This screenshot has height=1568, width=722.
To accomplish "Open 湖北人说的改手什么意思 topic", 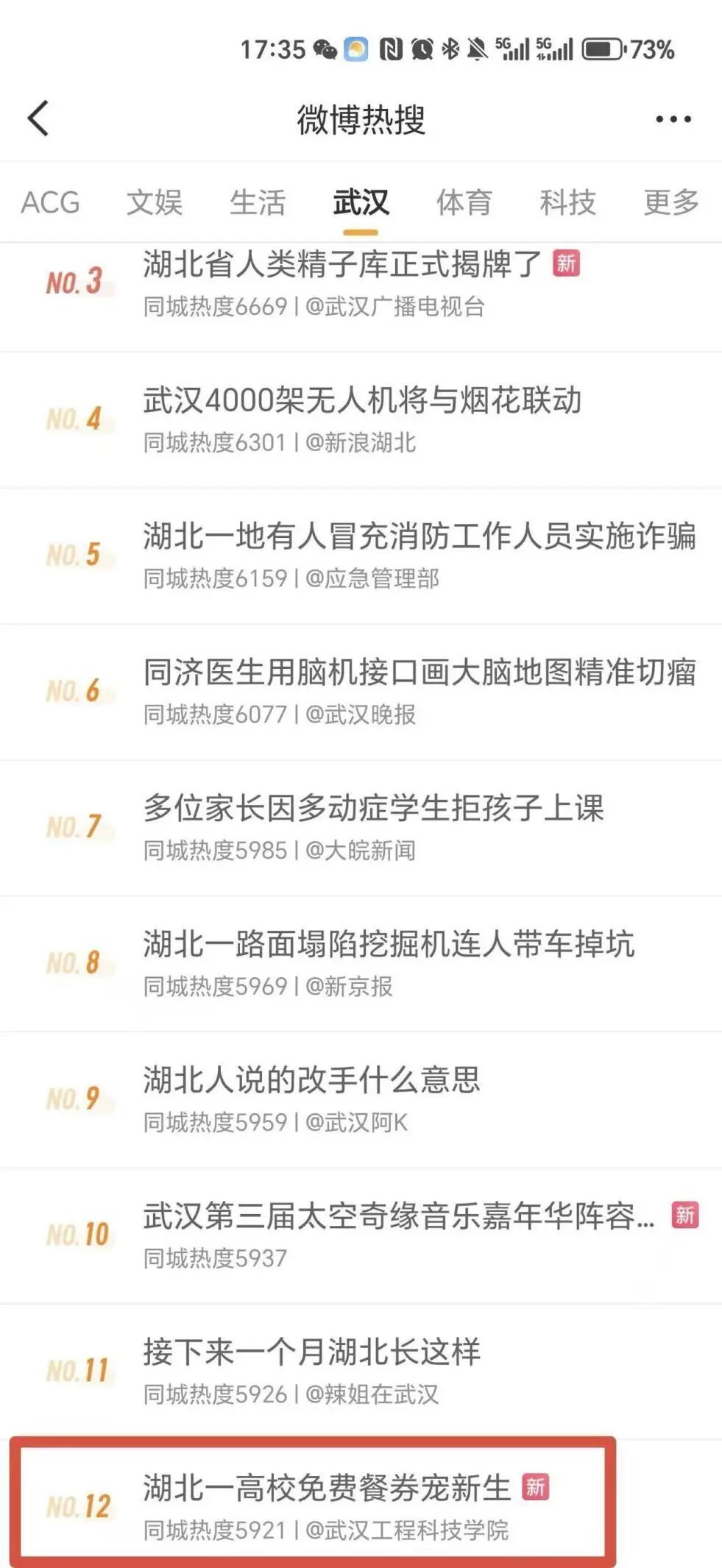I will [311, 1081].
